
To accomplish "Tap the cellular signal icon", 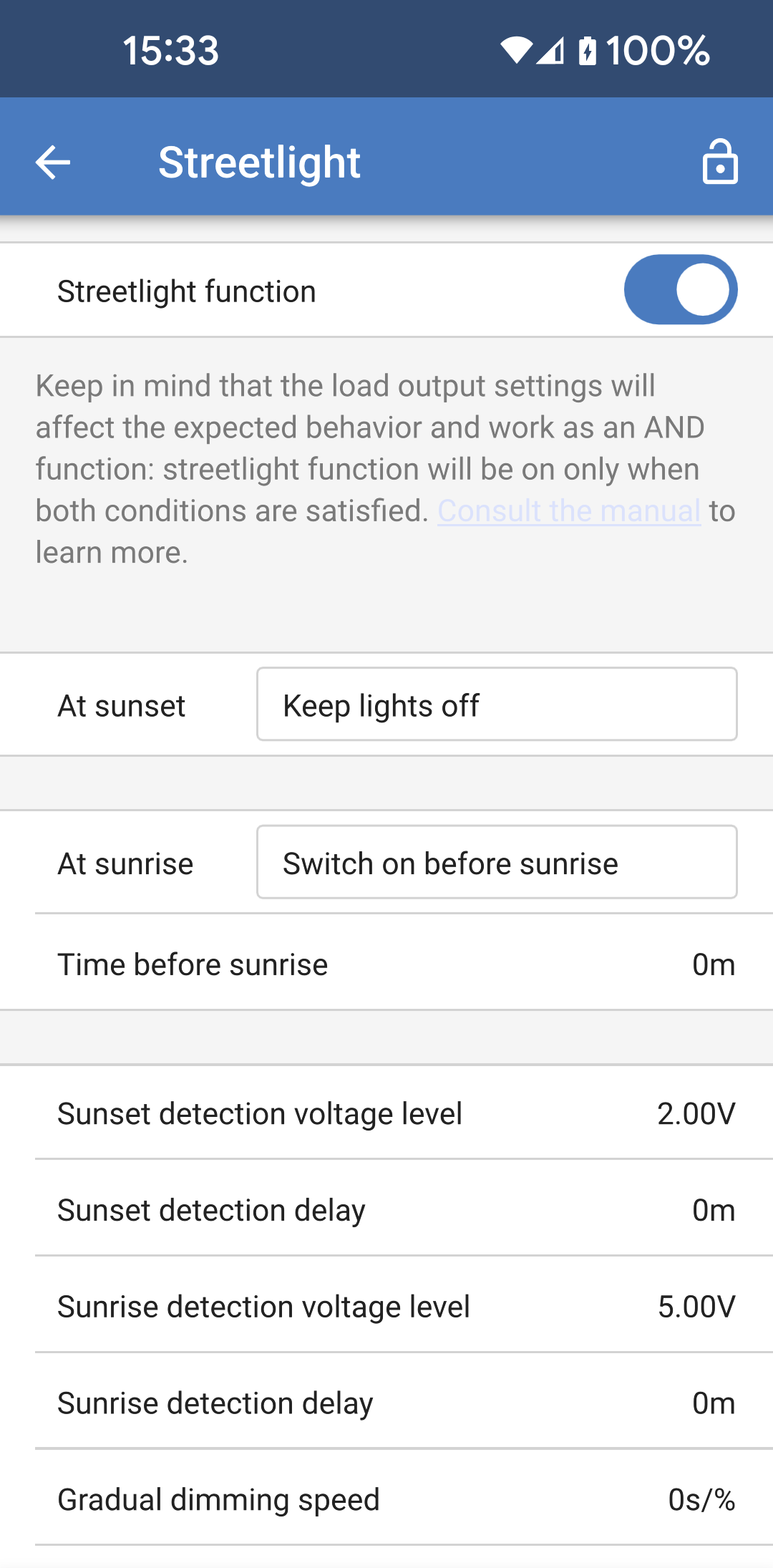I will [x=551, y=49].
